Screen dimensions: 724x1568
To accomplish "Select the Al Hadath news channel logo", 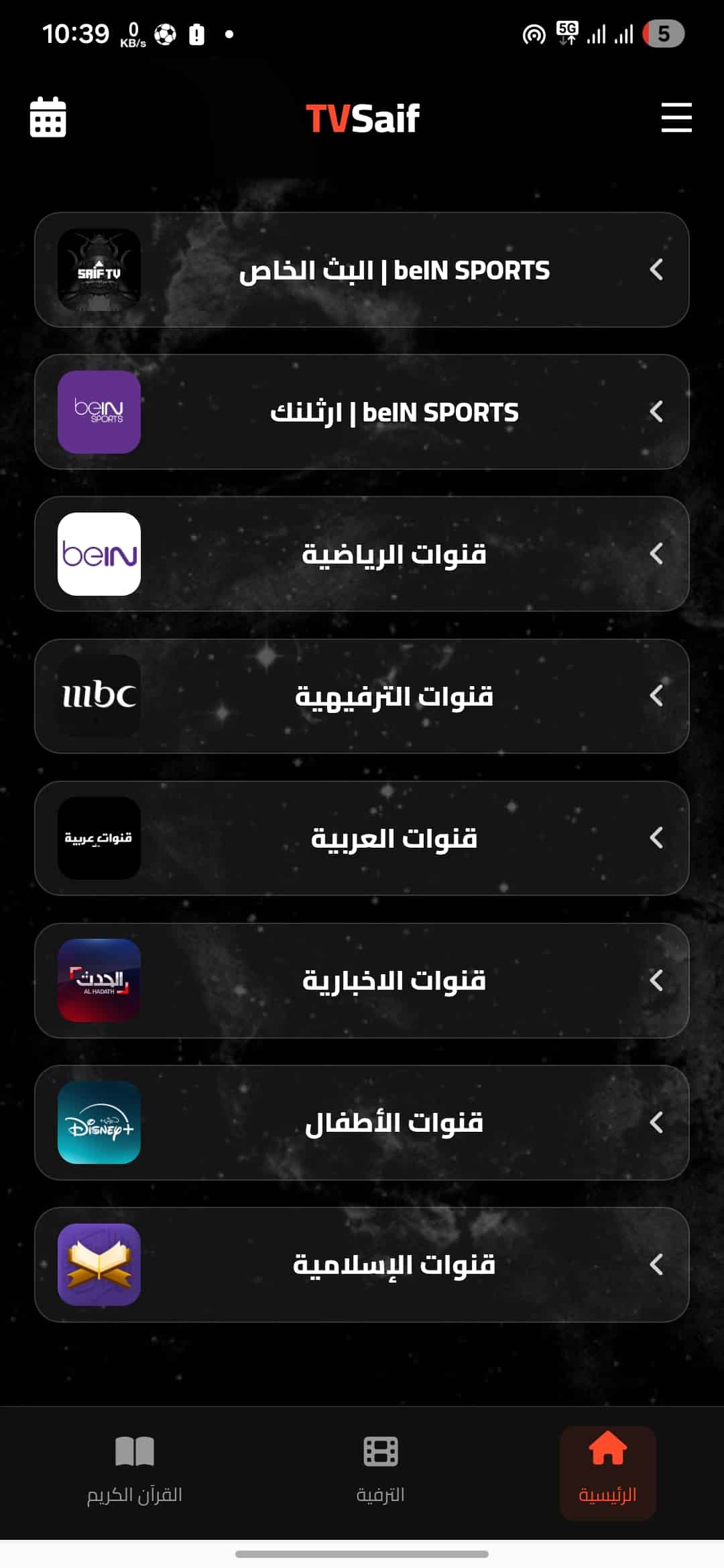I will point(99,980).
